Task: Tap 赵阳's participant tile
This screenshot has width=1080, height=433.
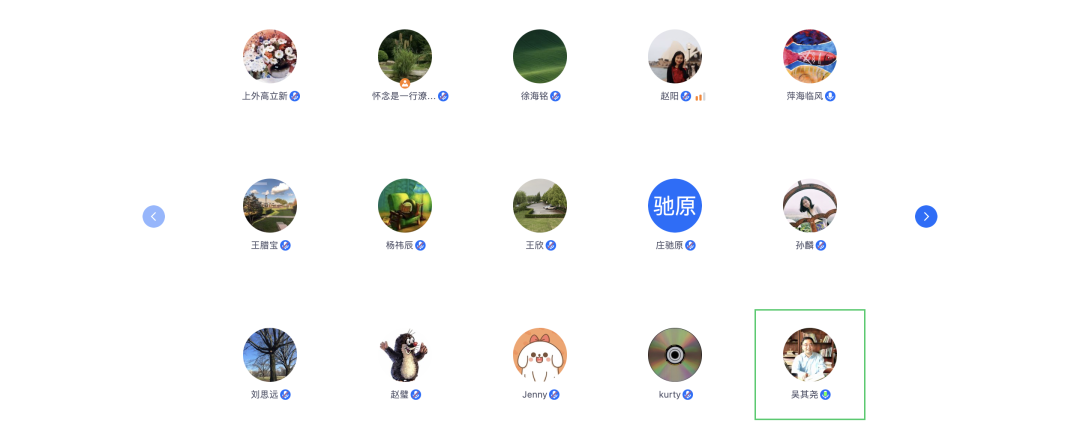Action: pos(675,57)
